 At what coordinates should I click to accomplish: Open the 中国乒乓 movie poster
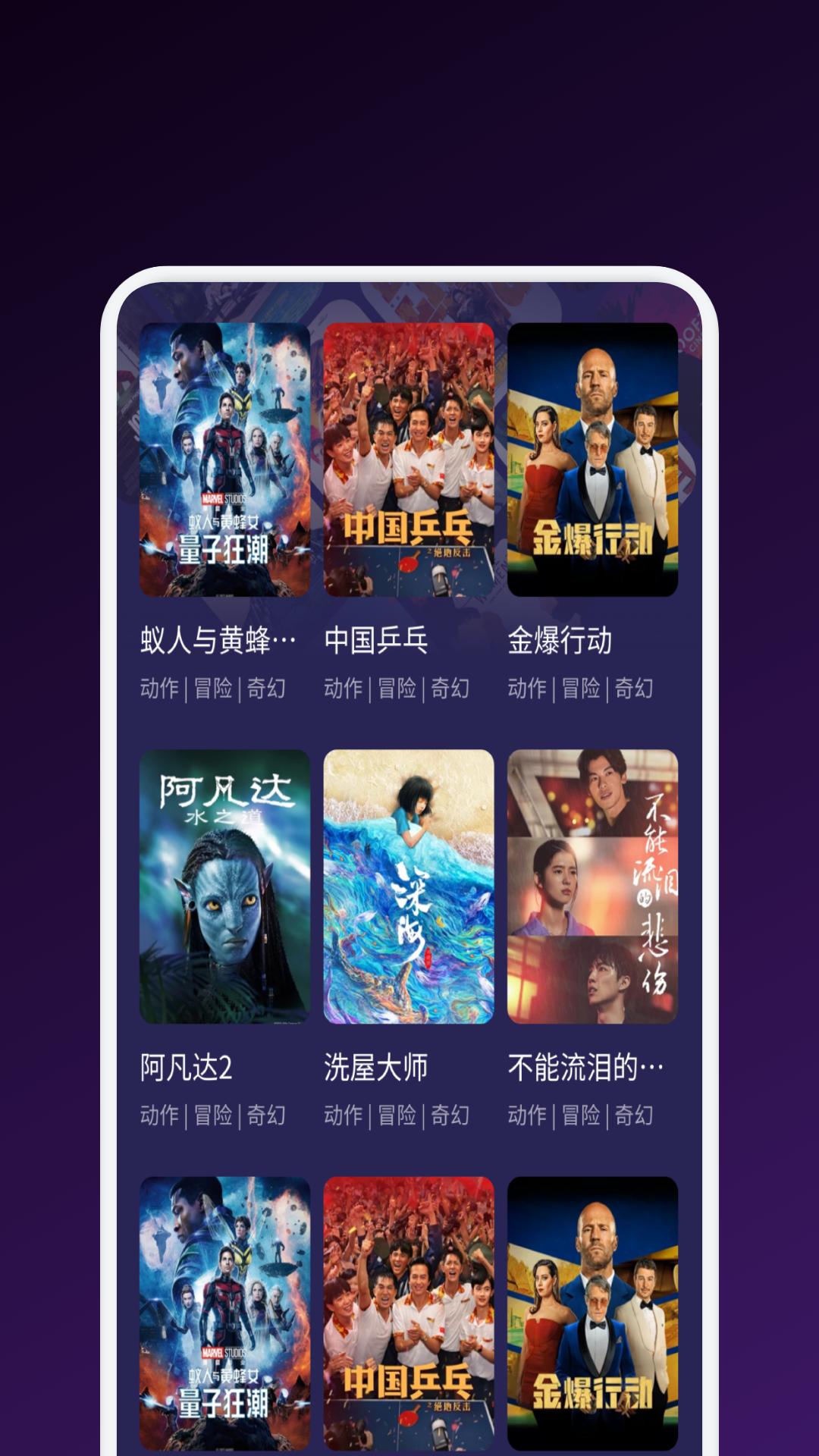409,459
